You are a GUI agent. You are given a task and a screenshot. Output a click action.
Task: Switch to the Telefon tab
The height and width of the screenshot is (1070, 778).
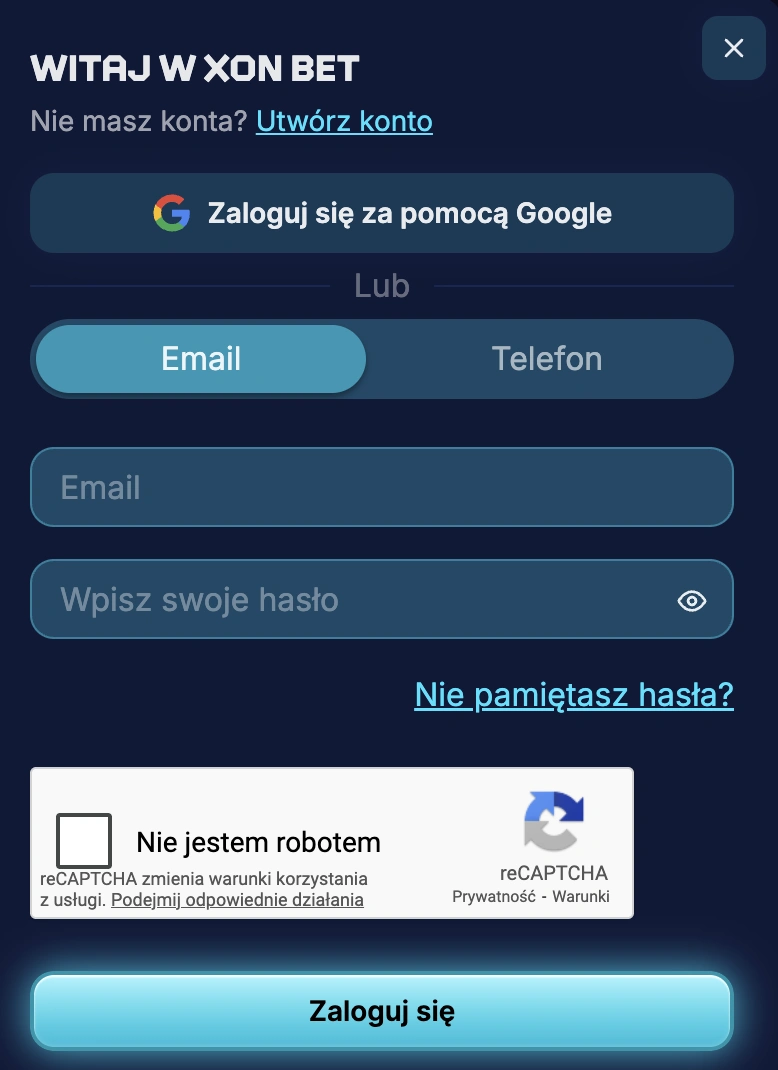549,358
